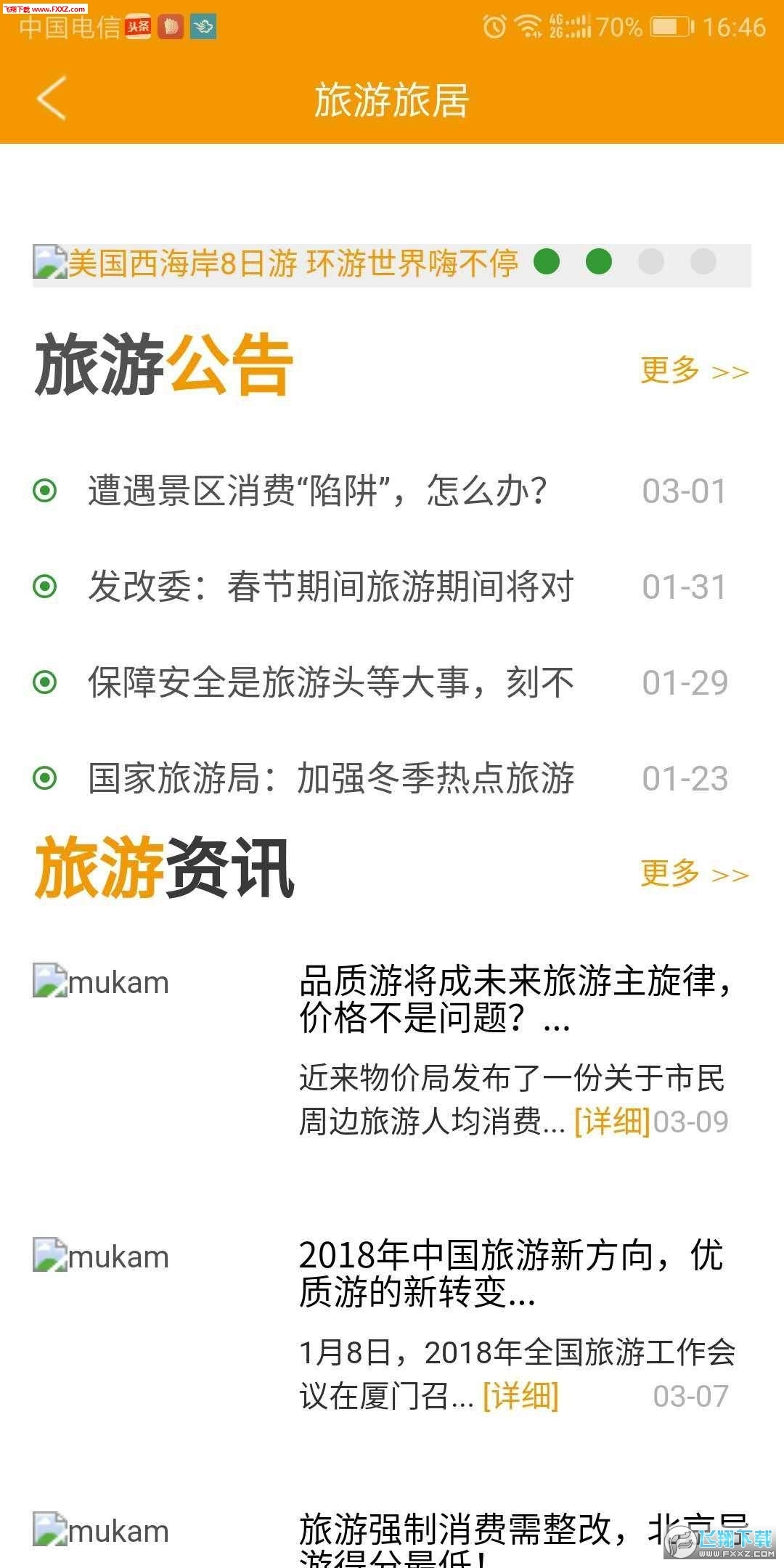This screenshot has width=784, height=1568.
Task: Expand 更多 >> next to 旅游公告
Action: pos(693,372)
